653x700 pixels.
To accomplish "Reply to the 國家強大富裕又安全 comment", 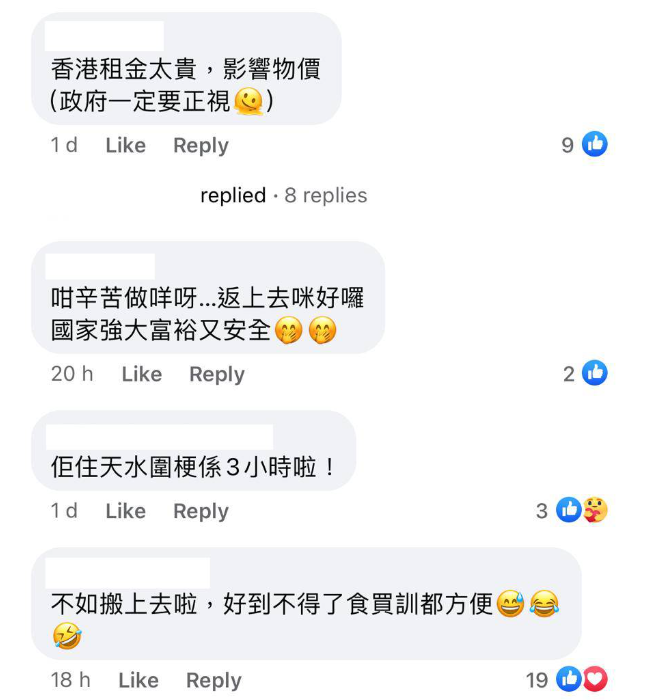I will click(216, 374).
